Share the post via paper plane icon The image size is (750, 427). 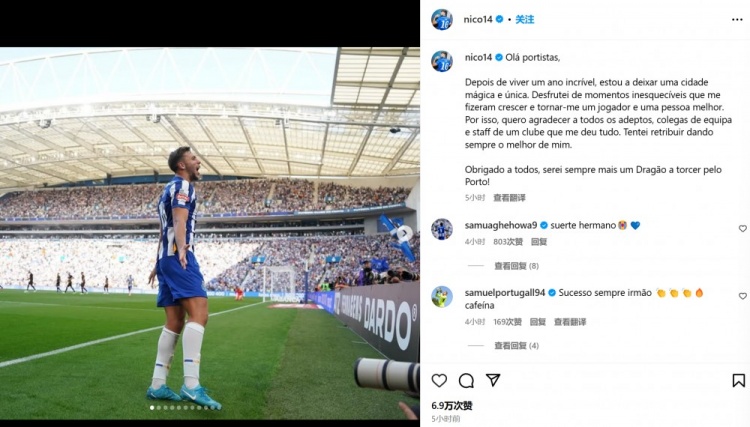pos(493,380)
